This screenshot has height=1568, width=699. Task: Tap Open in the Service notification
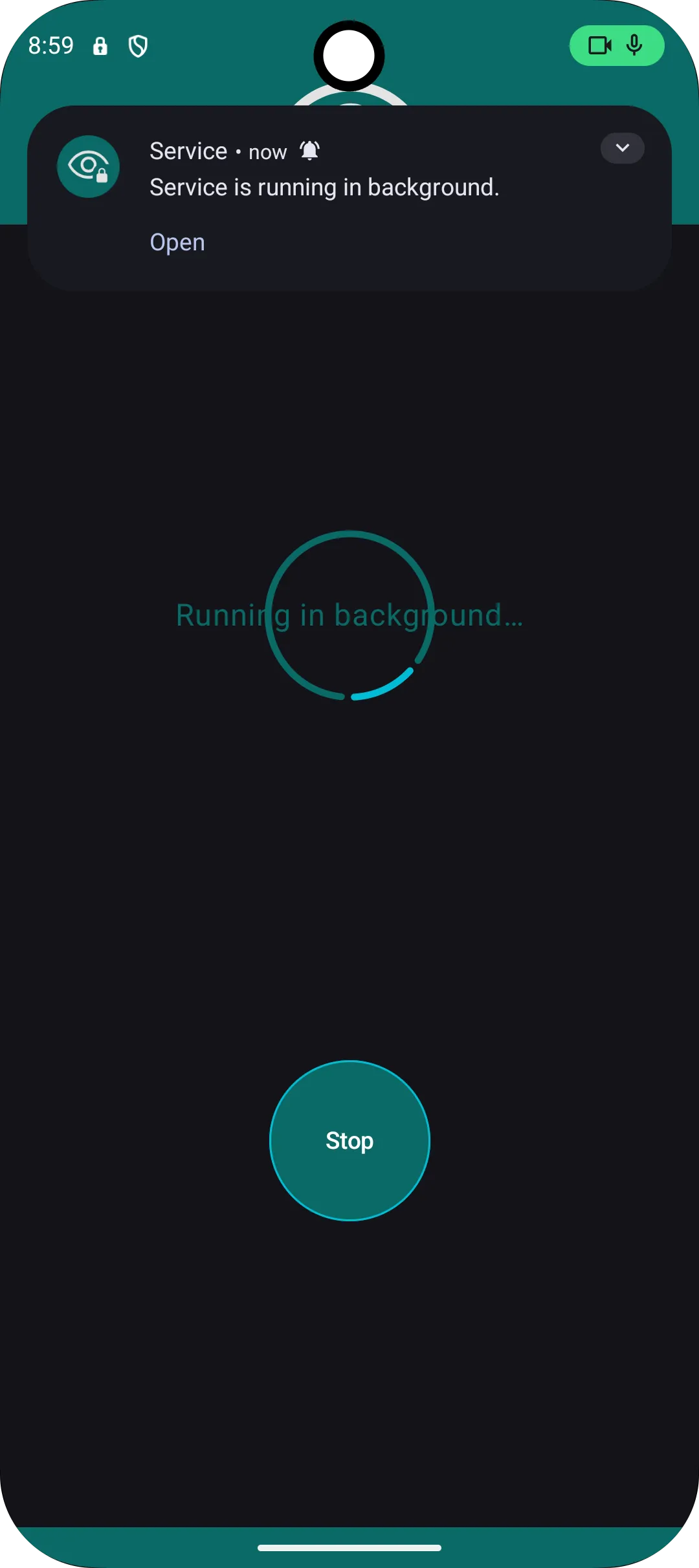[177, 243]
